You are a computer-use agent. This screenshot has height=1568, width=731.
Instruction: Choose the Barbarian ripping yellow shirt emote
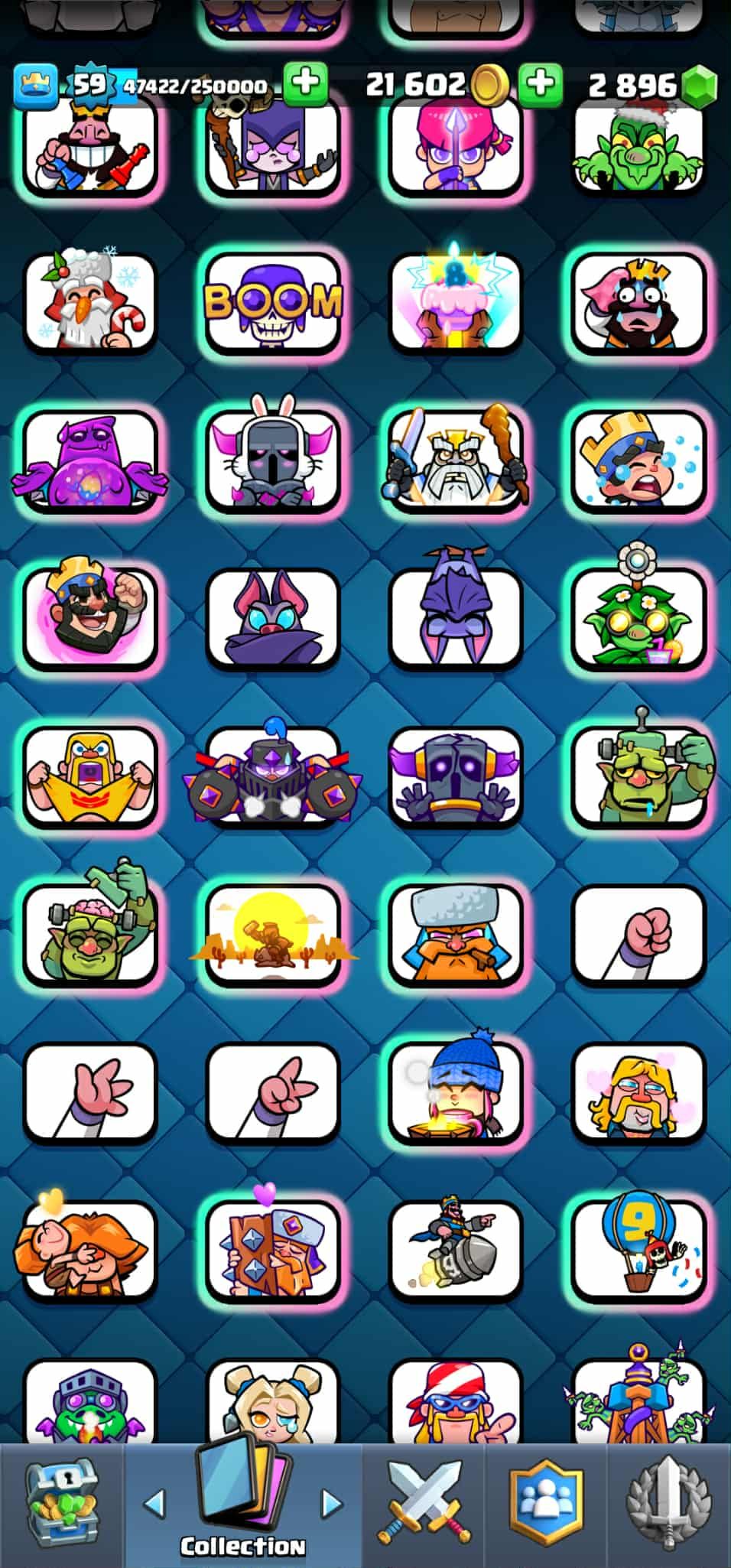click(x=90, y=777)
